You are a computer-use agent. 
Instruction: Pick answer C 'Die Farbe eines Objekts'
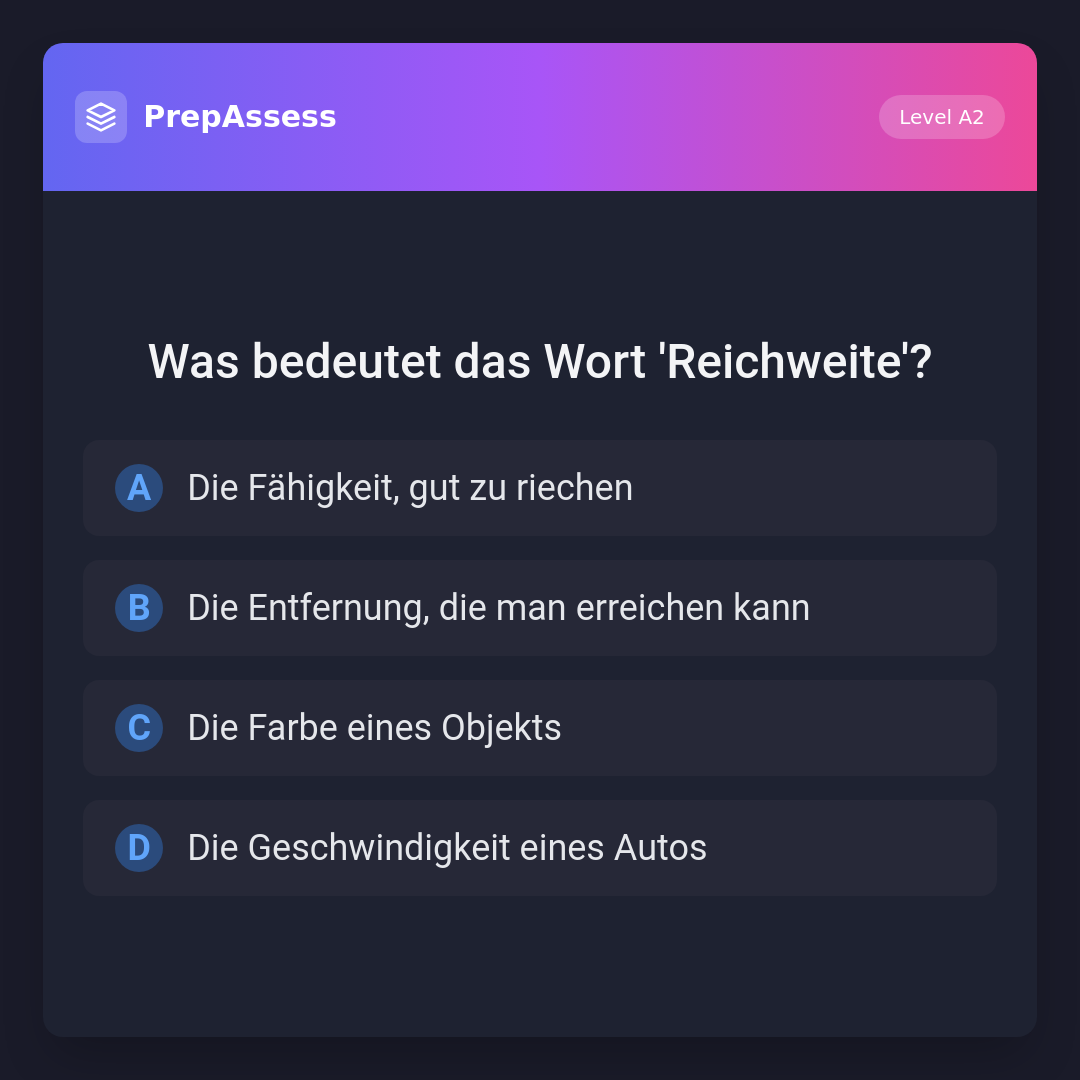540,728
